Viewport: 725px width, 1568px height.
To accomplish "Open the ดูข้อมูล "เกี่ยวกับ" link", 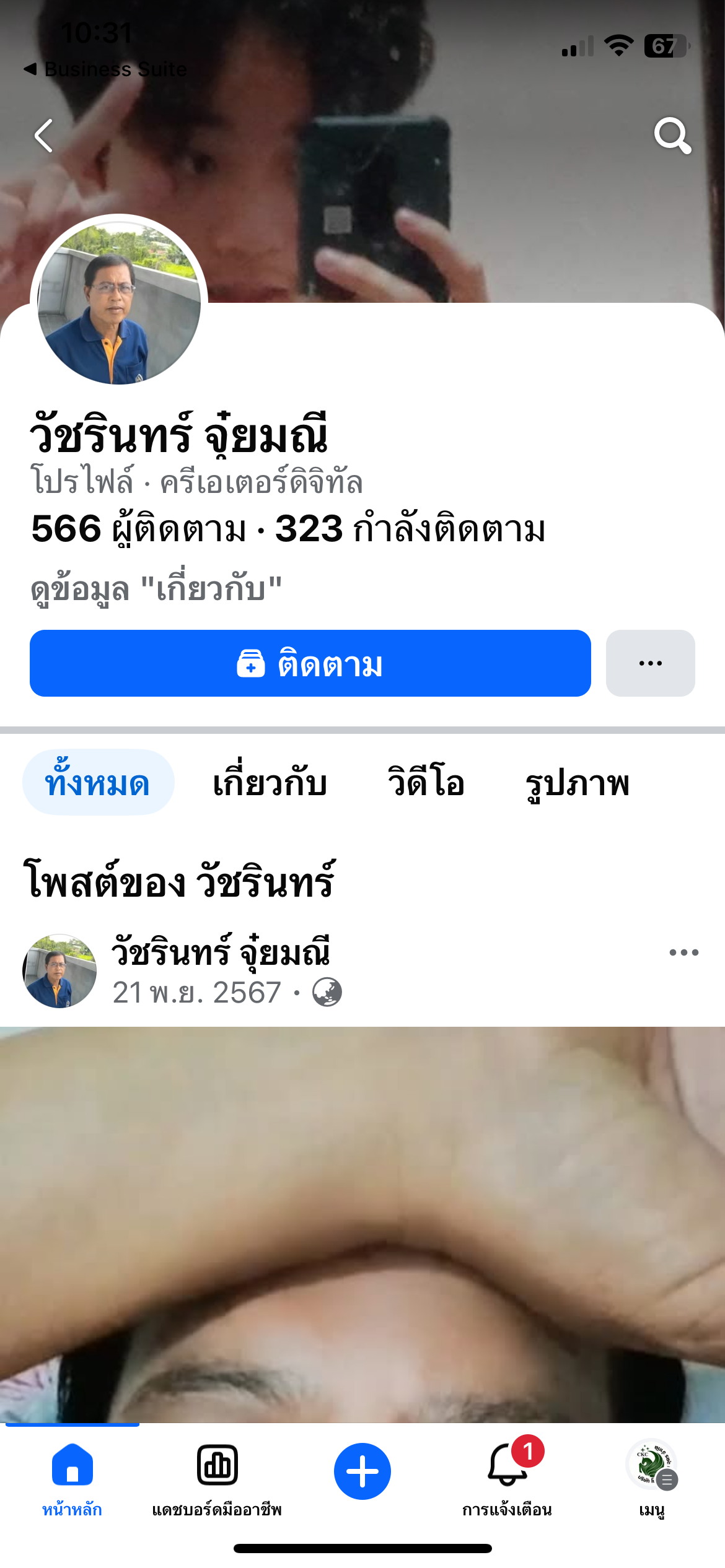I will [156, 588].
